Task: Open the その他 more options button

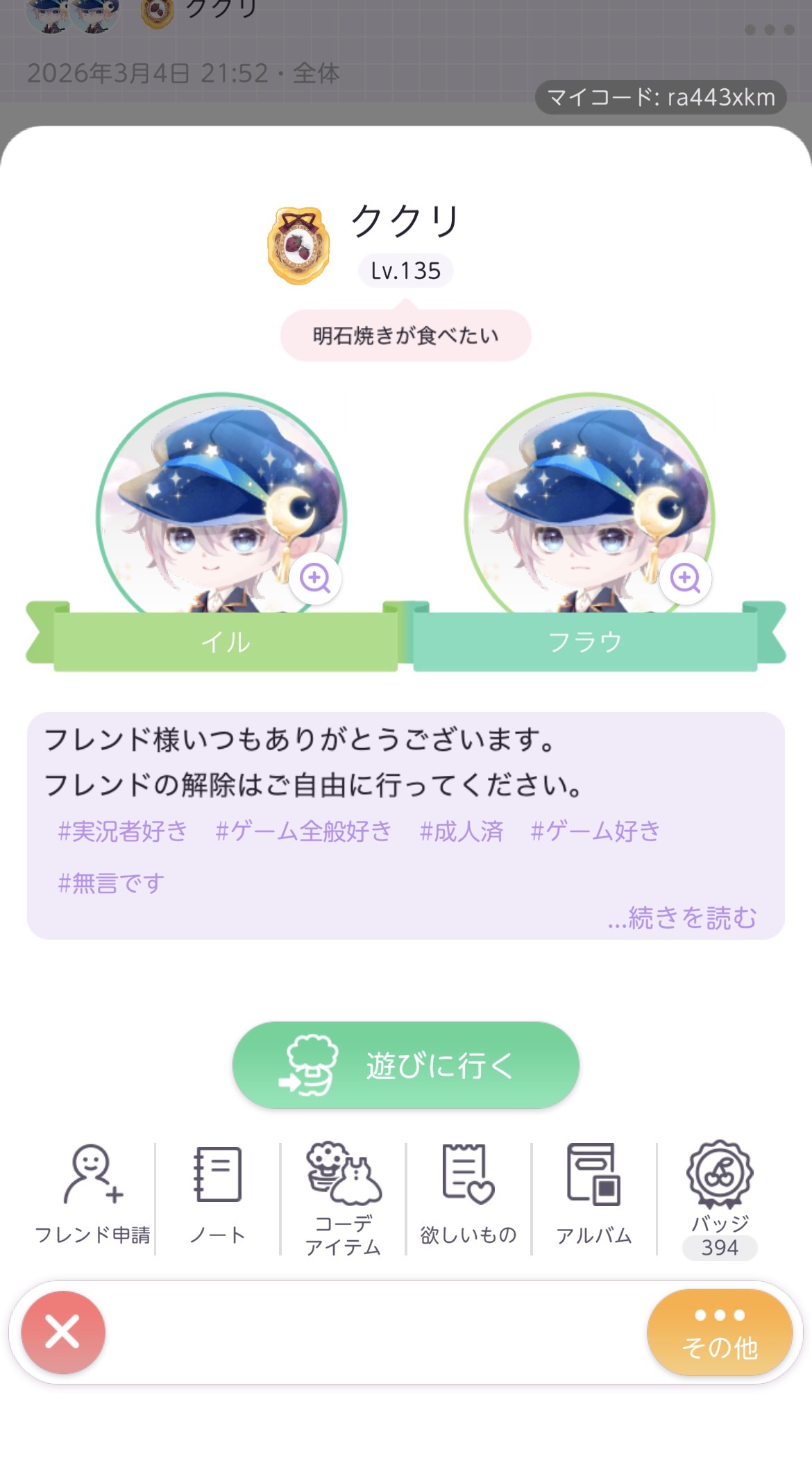Action: pos(719,1332)
